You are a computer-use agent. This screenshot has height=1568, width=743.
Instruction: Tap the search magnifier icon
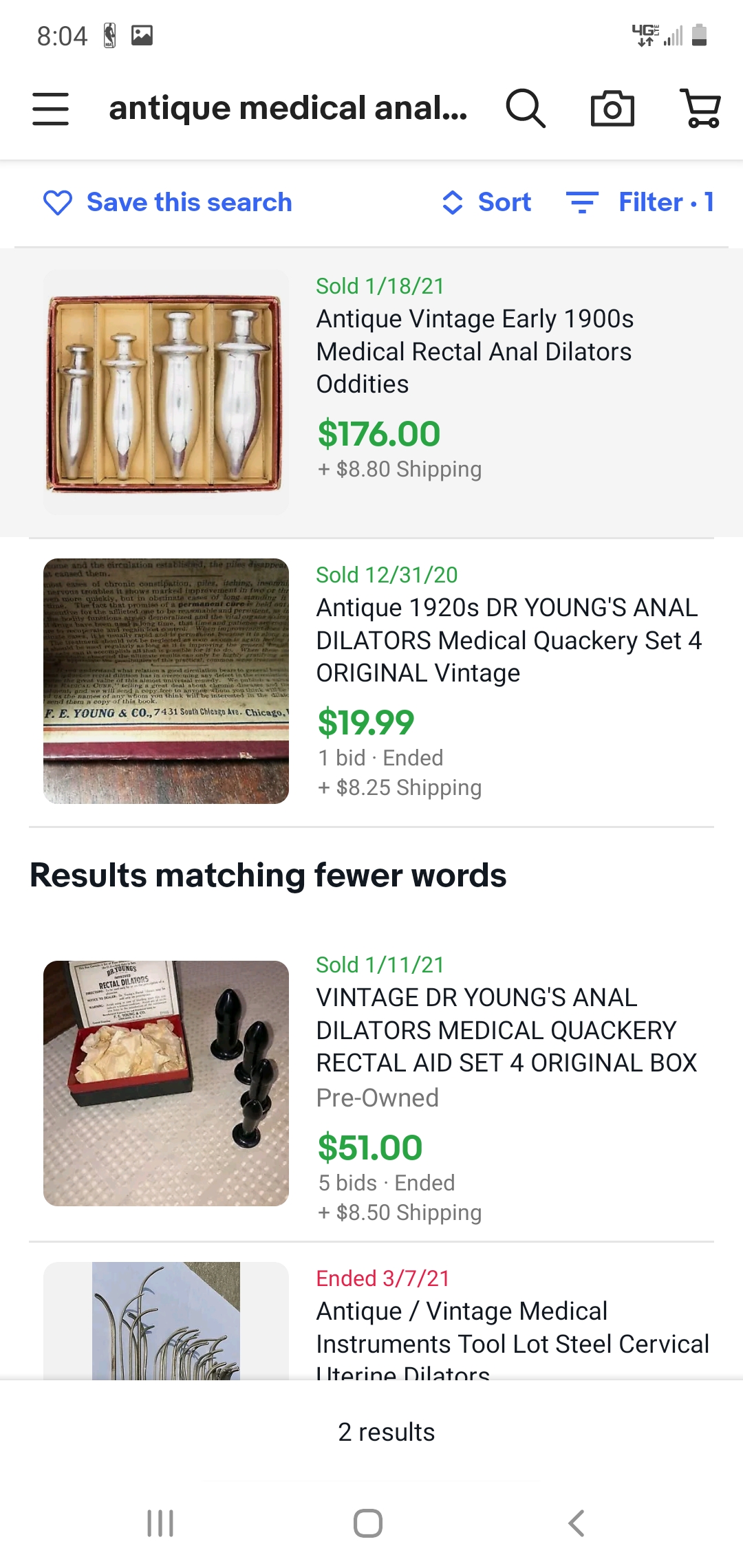click(x=526, y=108)
